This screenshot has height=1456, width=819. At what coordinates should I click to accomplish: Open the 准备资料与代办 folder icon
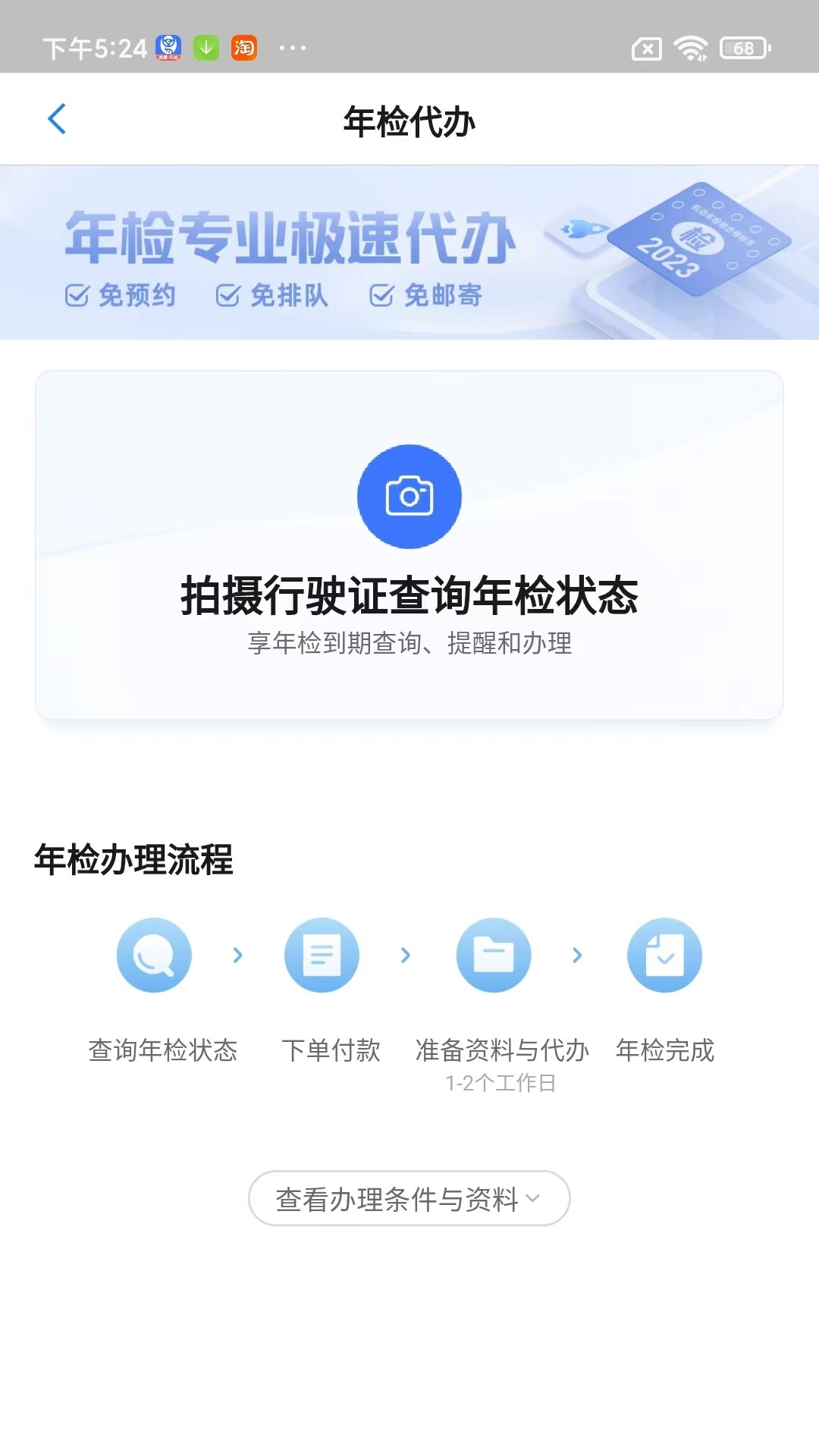(493, 955)
